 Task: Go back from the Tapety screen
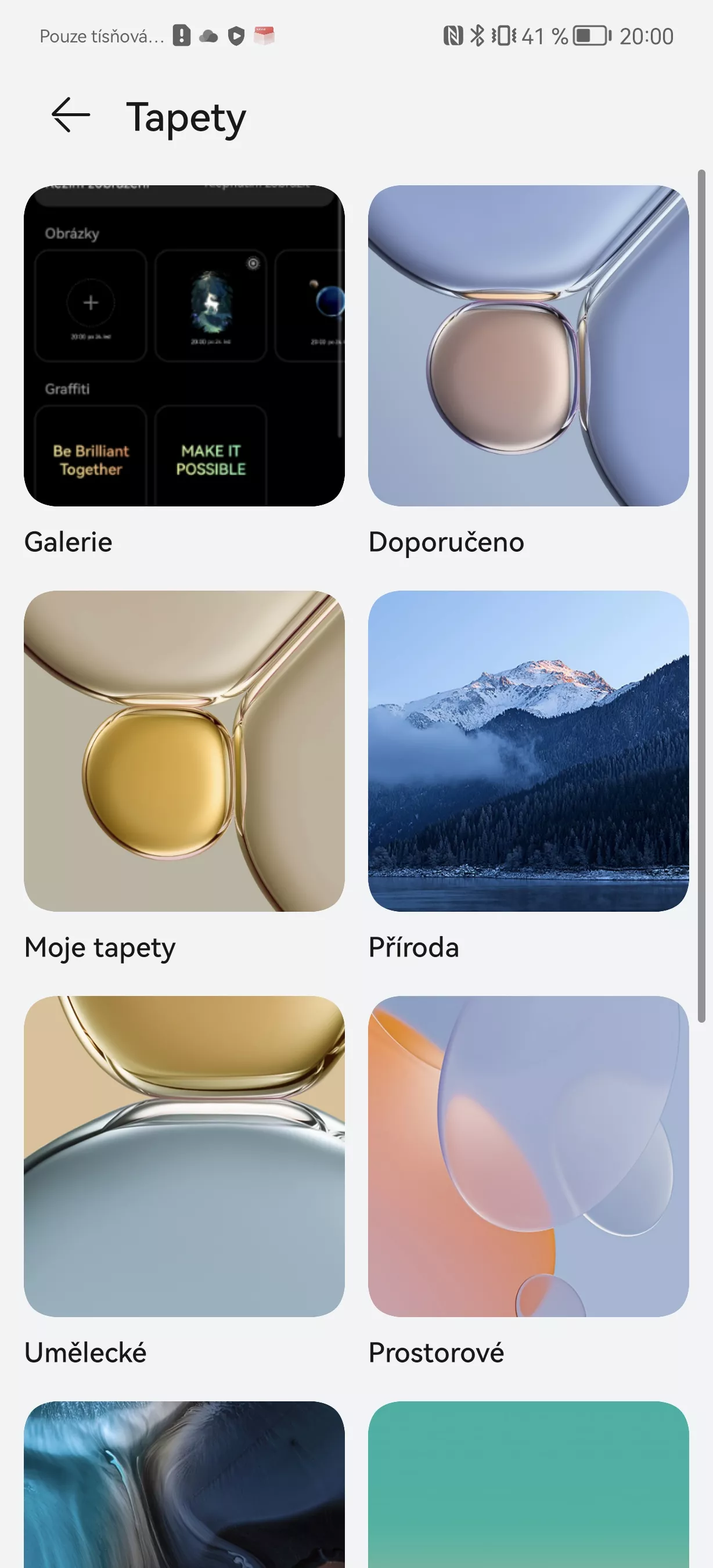[x=71, y=115]
